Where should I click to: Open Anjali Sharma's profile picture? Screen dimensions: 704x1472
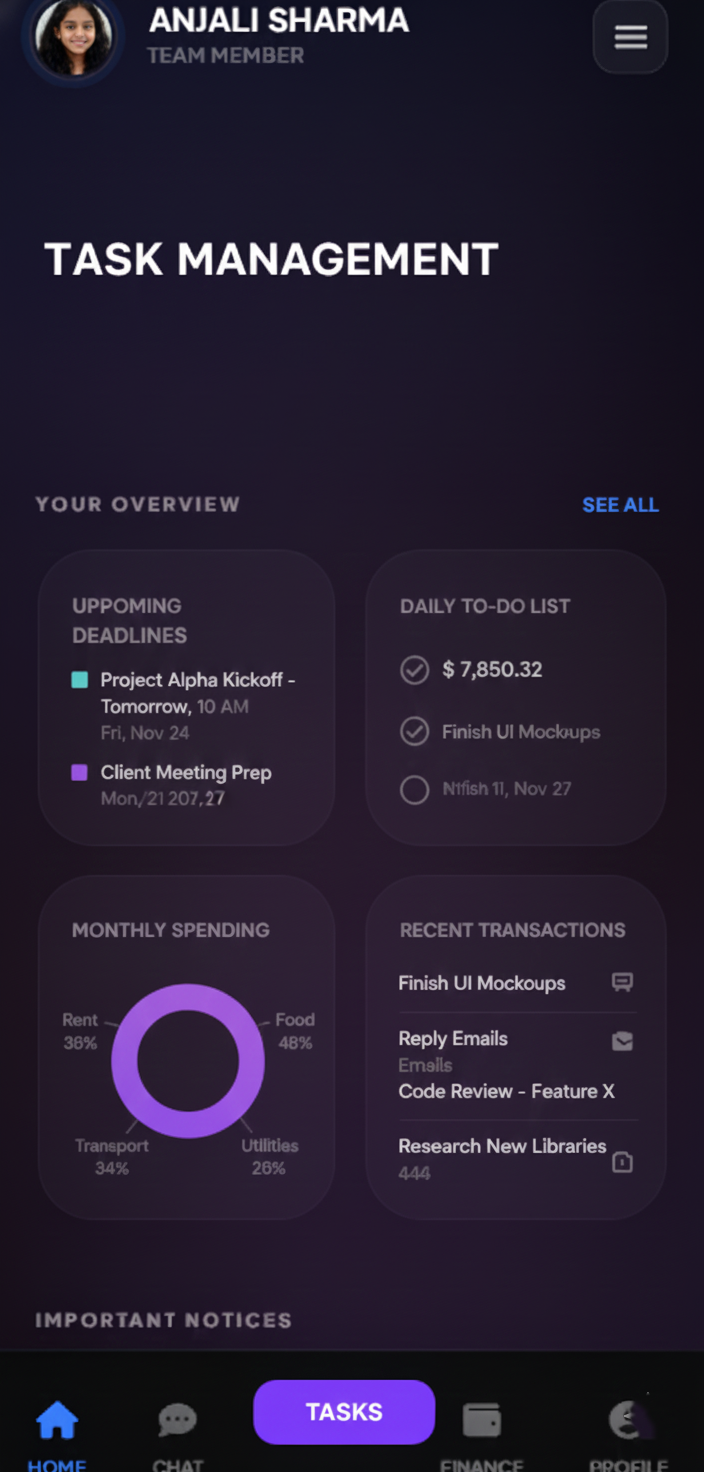(x=73, y=37)
